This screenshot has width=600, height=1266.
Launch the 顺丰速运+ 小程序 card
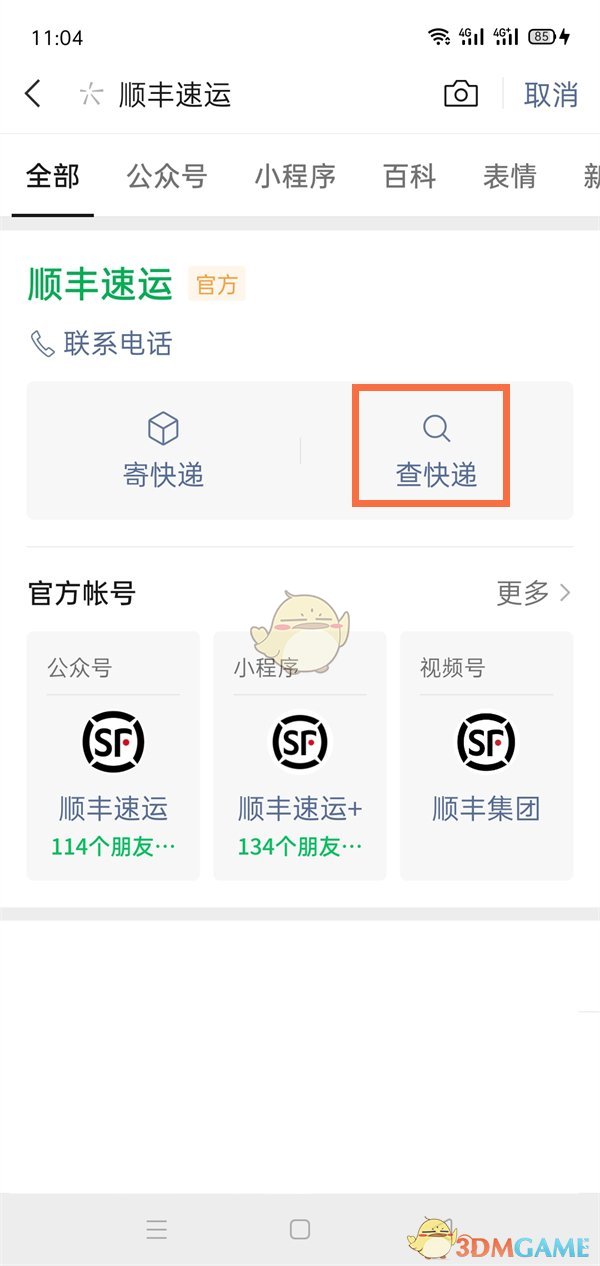(x=300, y=756)
